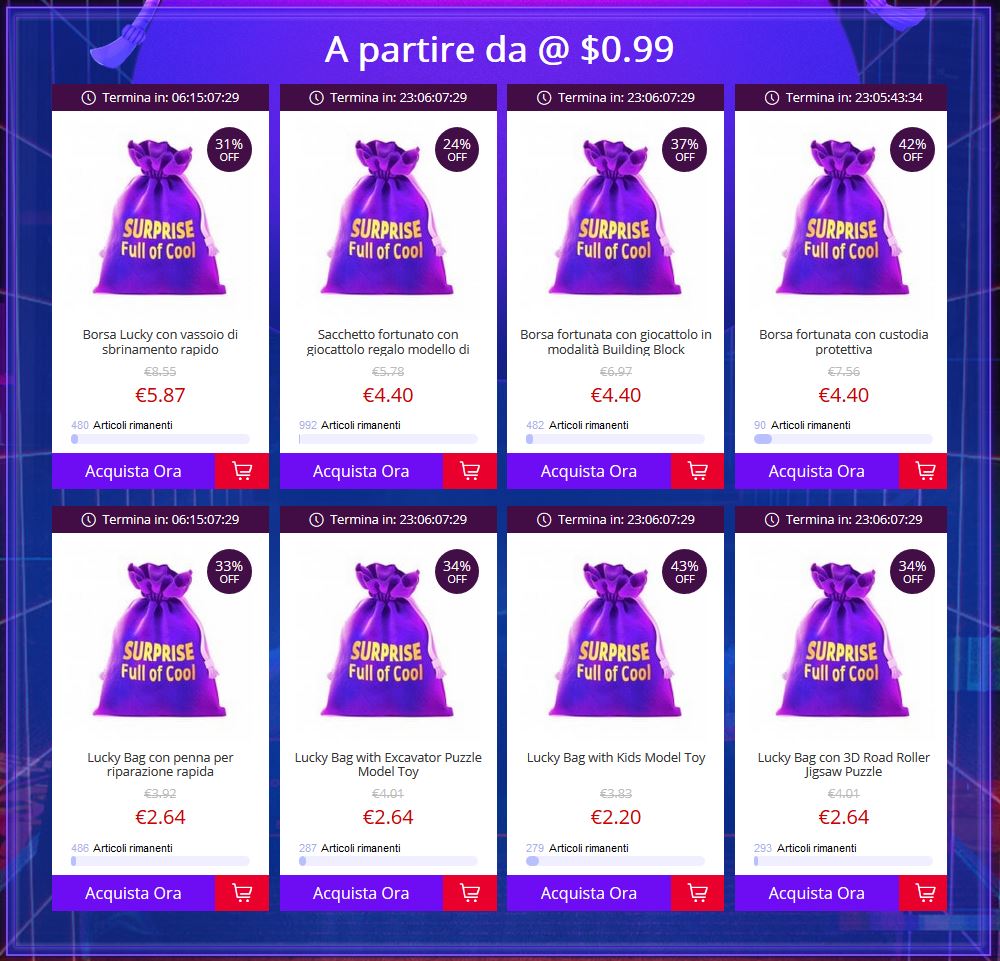Select Acquista Ora for Borsa con custodia protettiva

(817, 471)
